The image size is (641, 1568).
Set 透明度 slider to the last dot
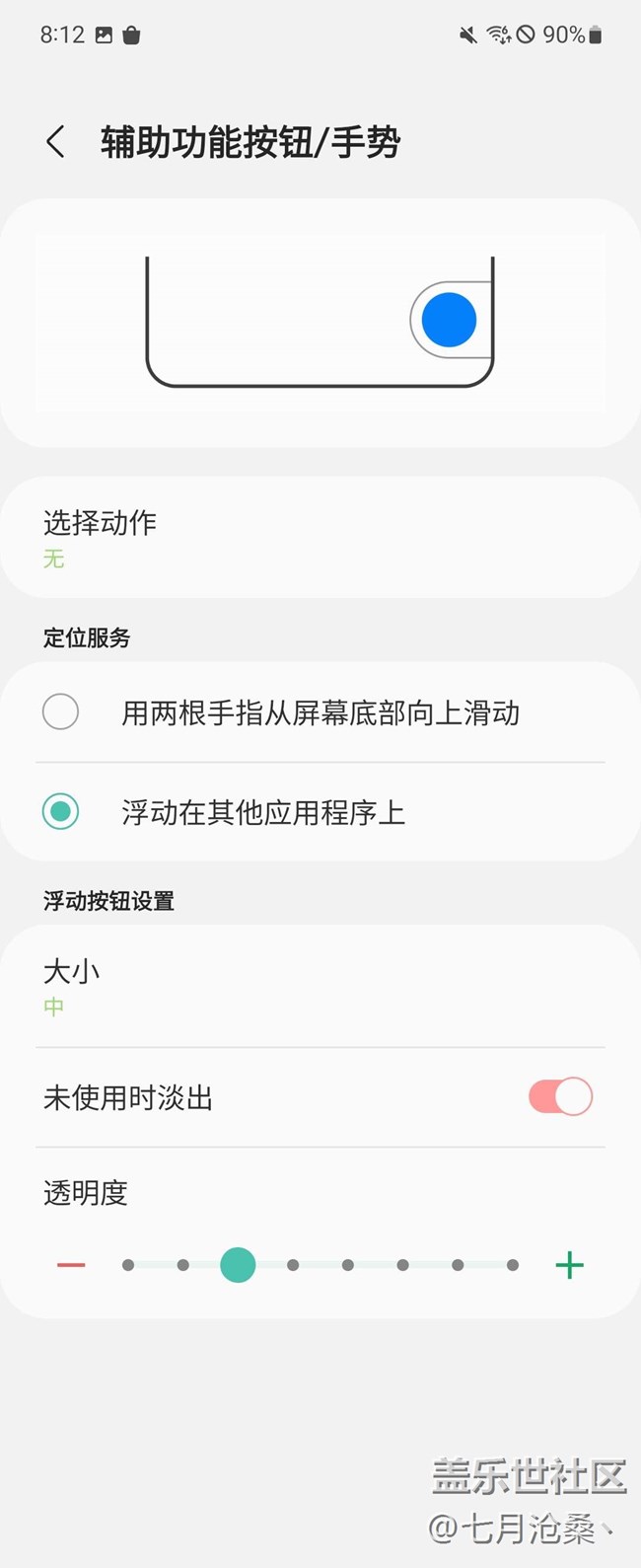(513, 1265)
